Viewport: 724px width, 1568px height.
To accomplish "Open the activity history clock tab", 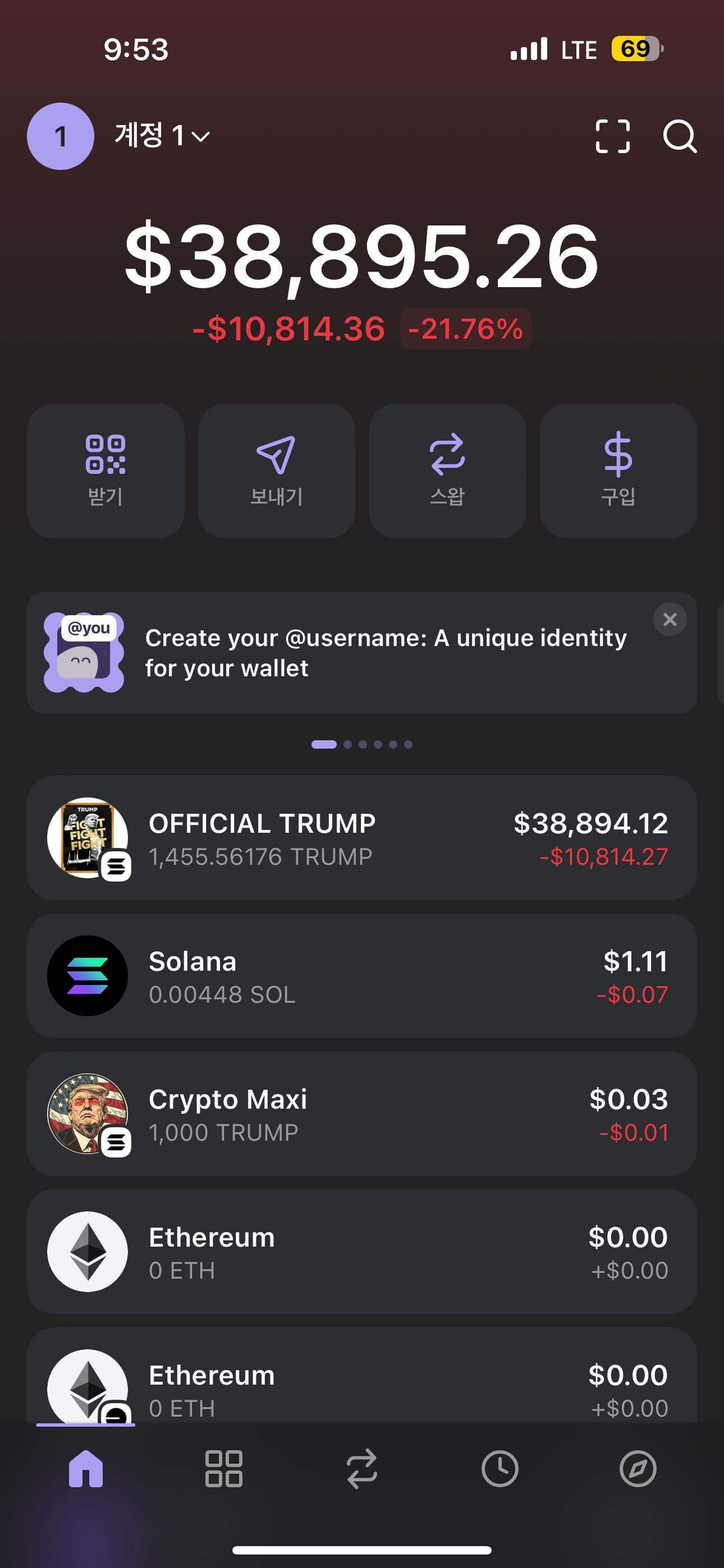I will click(x=500, y=1469).
